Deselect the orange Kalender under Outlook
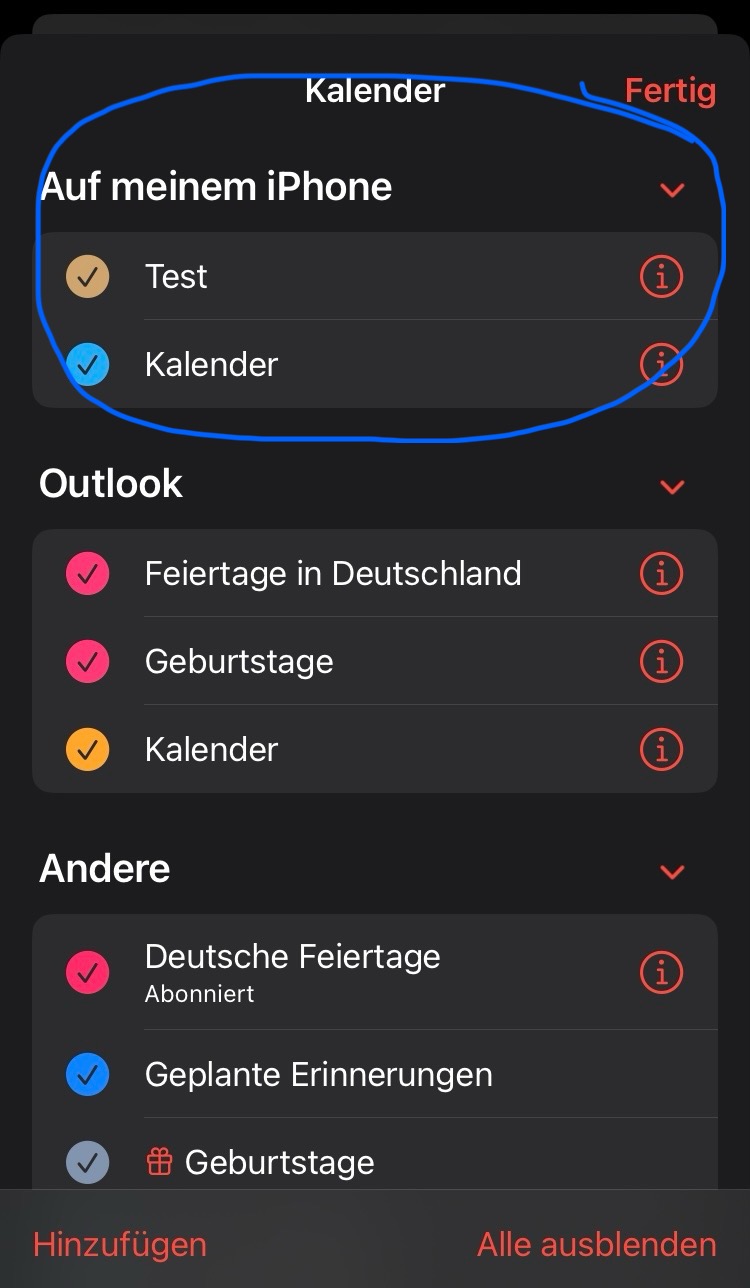 (x=87, y=749)
